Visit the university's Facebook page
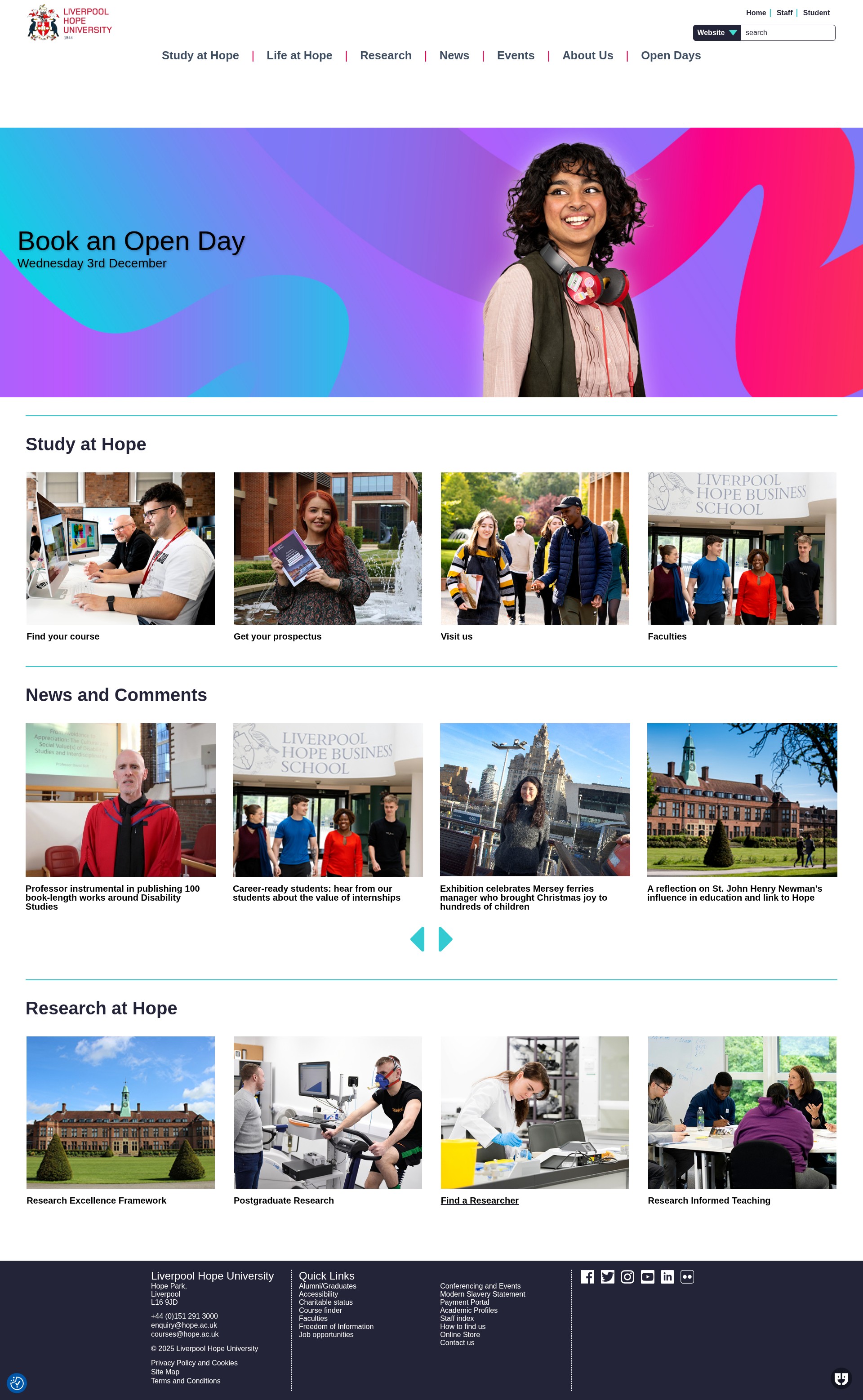The height and width of the screenshot is (1400, 863). pos(587,1277)
